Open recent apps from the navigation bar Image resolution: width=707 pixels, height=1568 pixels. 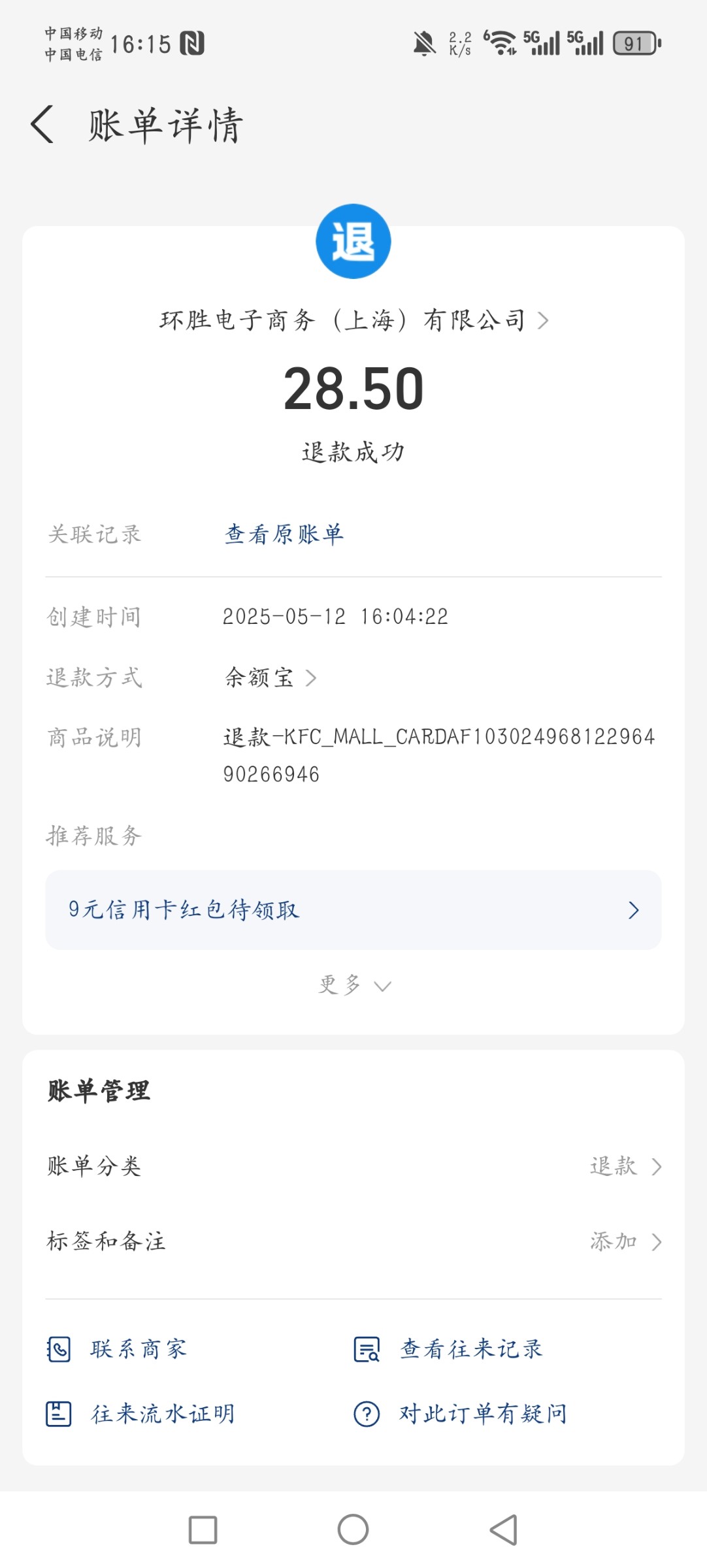click(203, 1530)
